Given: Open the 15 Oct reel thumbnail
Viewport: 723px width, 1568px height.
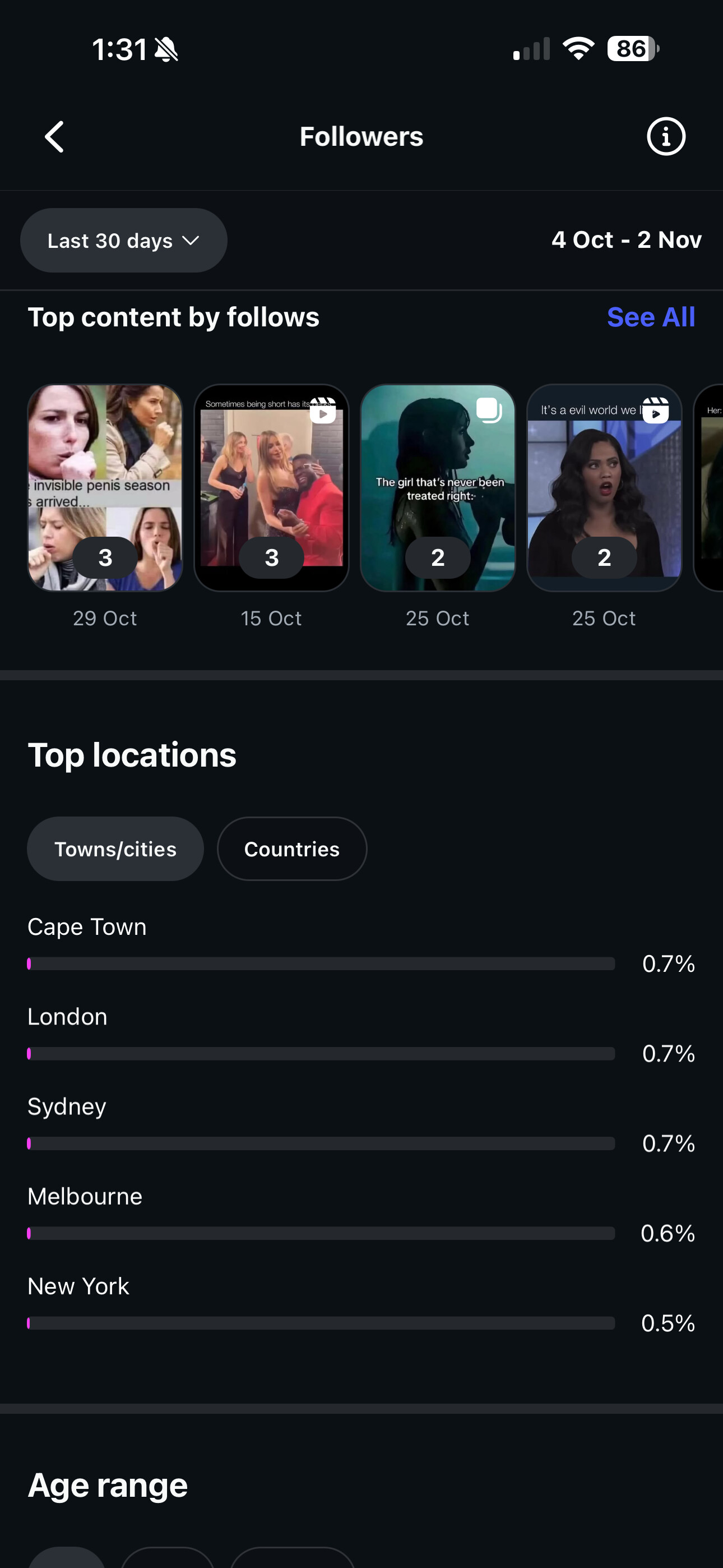Looking at the screenshot, I should coord(271,487).
